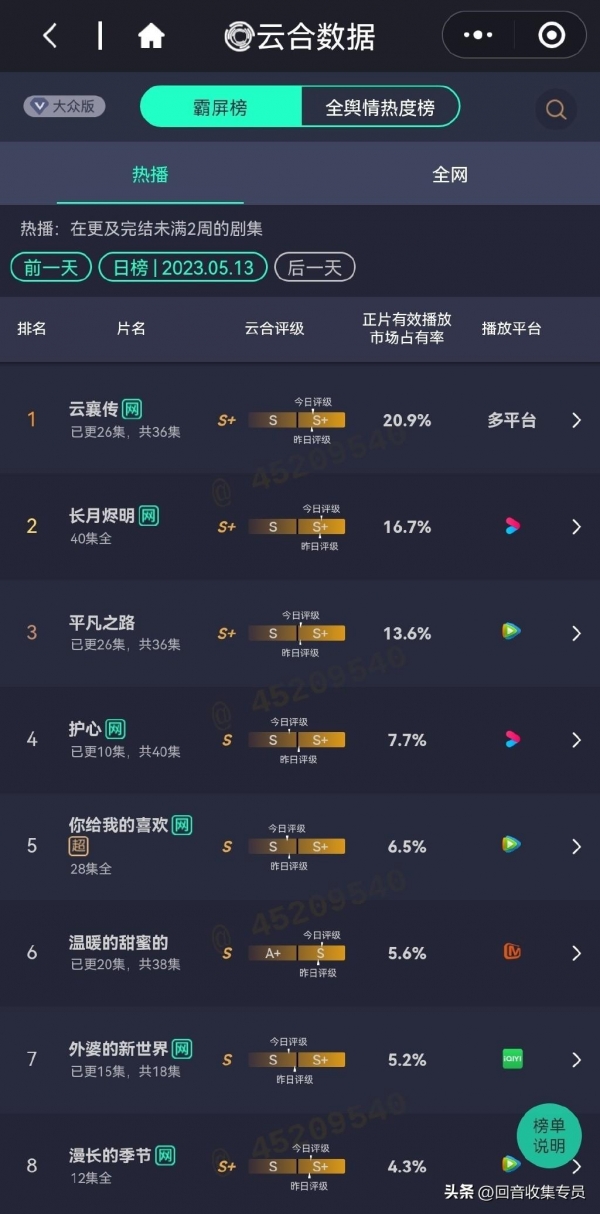Close the mini program via circle button
This screenshot has width=600, height=1214.
[551, 36]
